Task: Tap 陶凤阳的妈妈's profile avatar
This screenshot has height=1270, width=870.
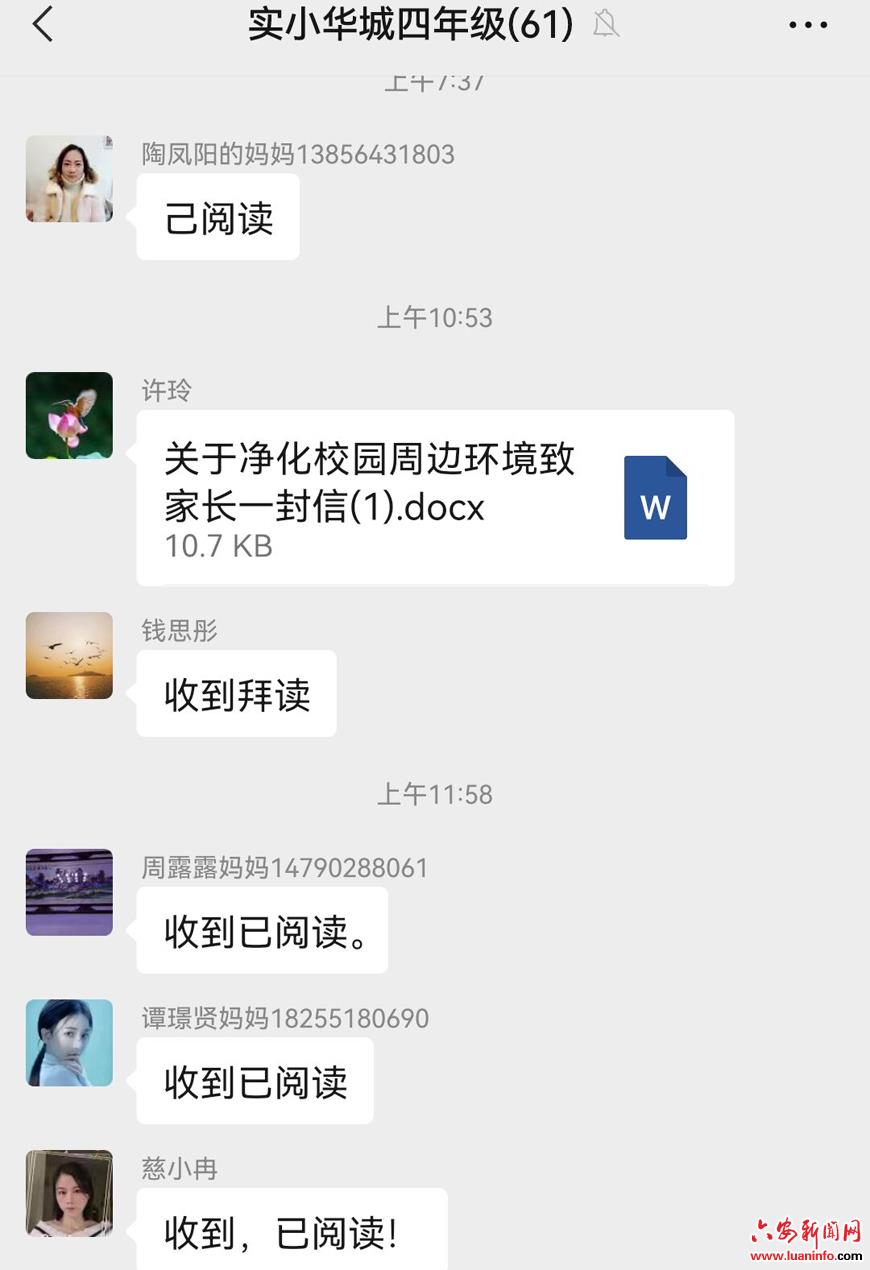Action: tap(69, 179)
